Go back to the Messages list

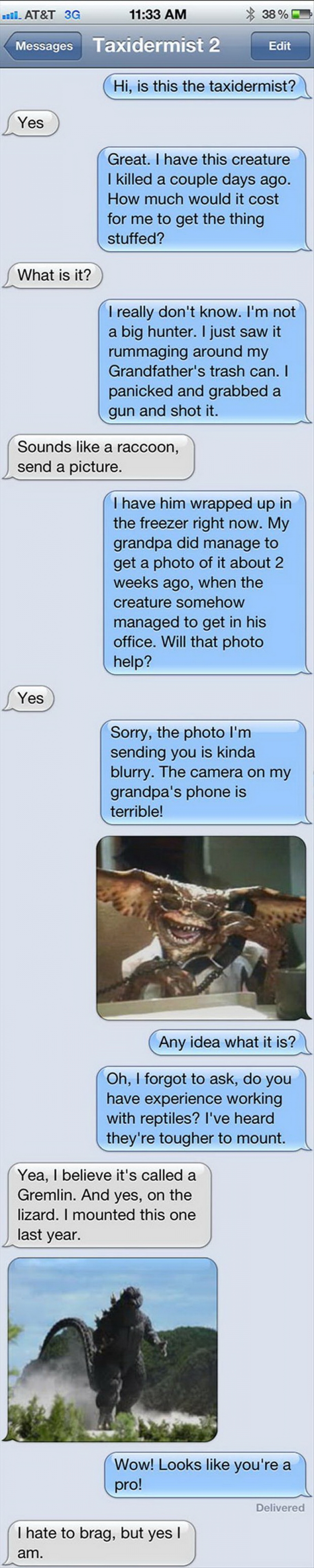(43, 46)
